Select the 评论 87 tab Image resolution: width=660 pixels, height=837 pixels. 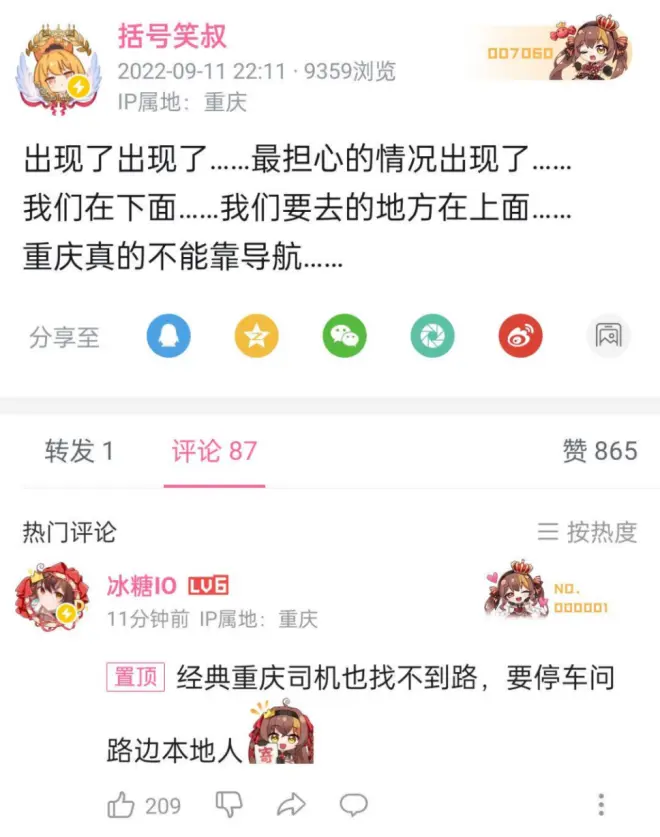tap(214, 451)
